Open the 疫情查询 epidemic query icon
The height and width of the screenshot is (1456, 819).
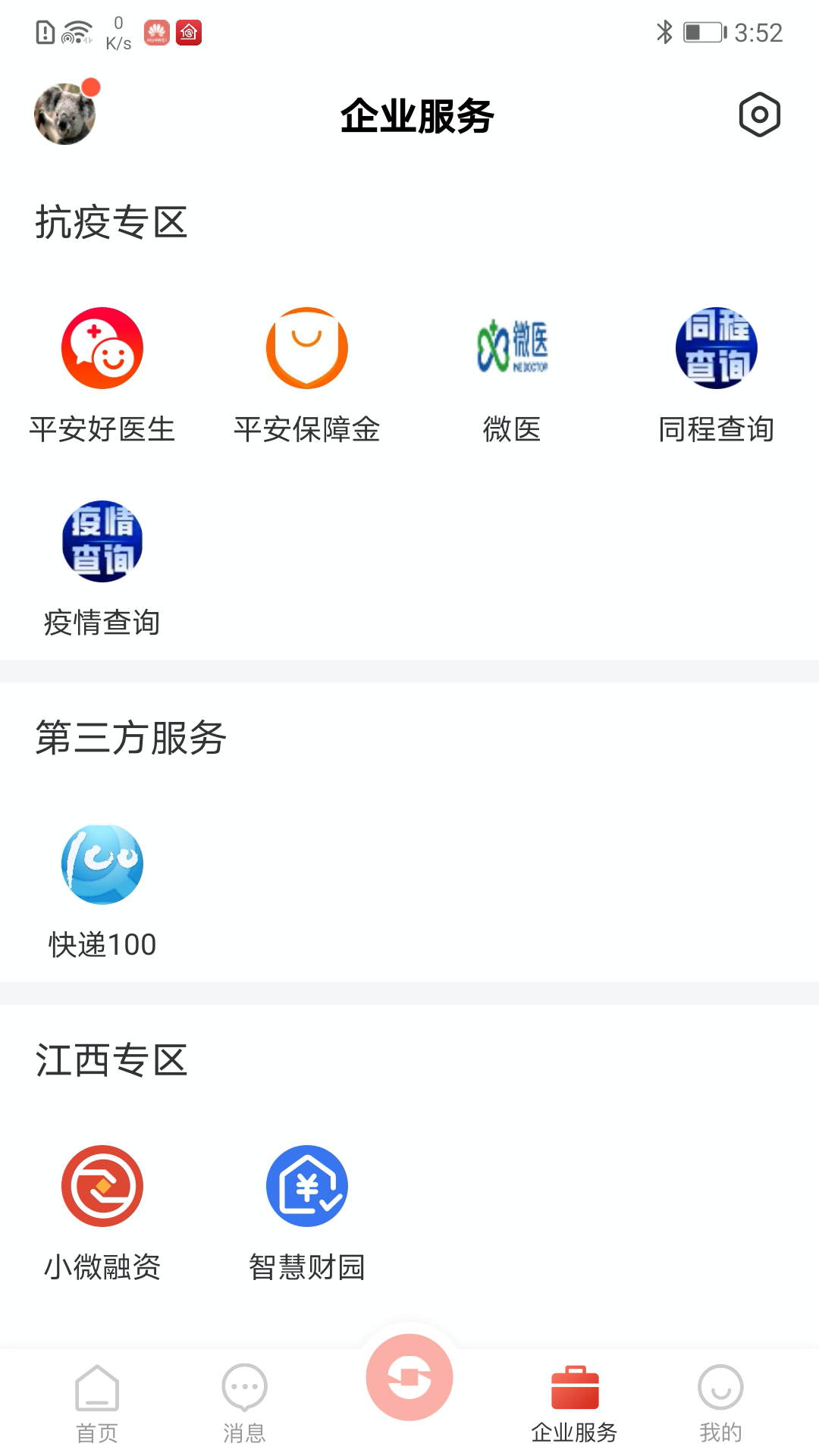[102, 541]
